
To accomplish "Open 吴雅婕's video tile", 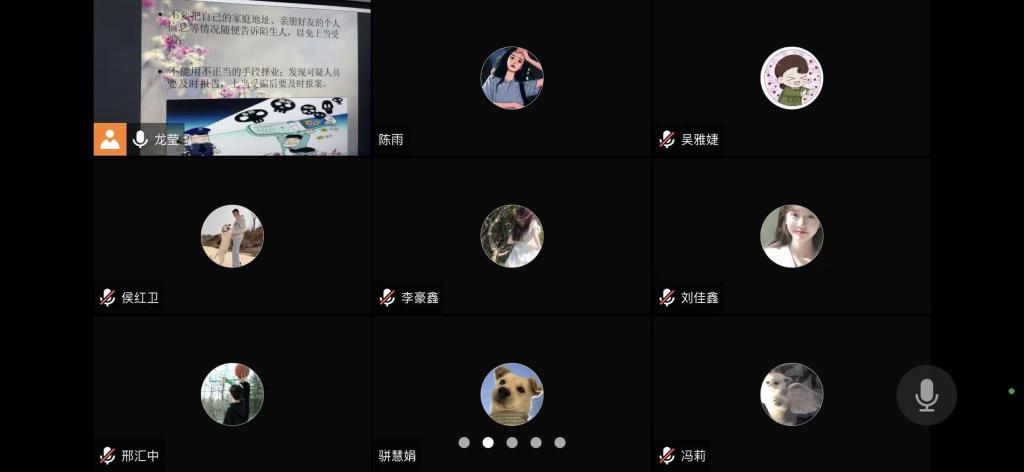I will point(791,78).
